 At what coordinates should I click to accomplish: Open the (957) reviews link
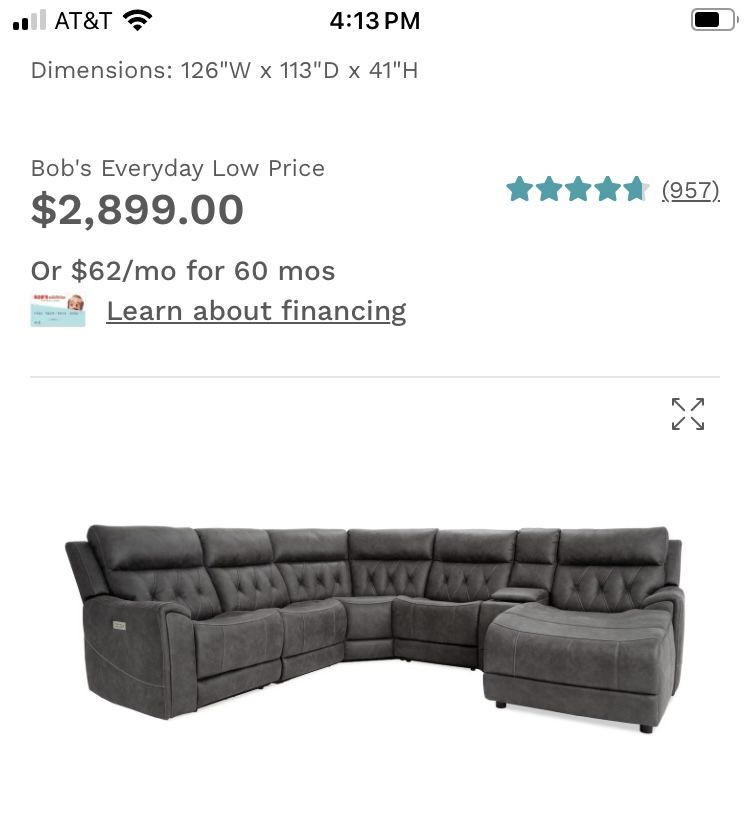[691, 190]
